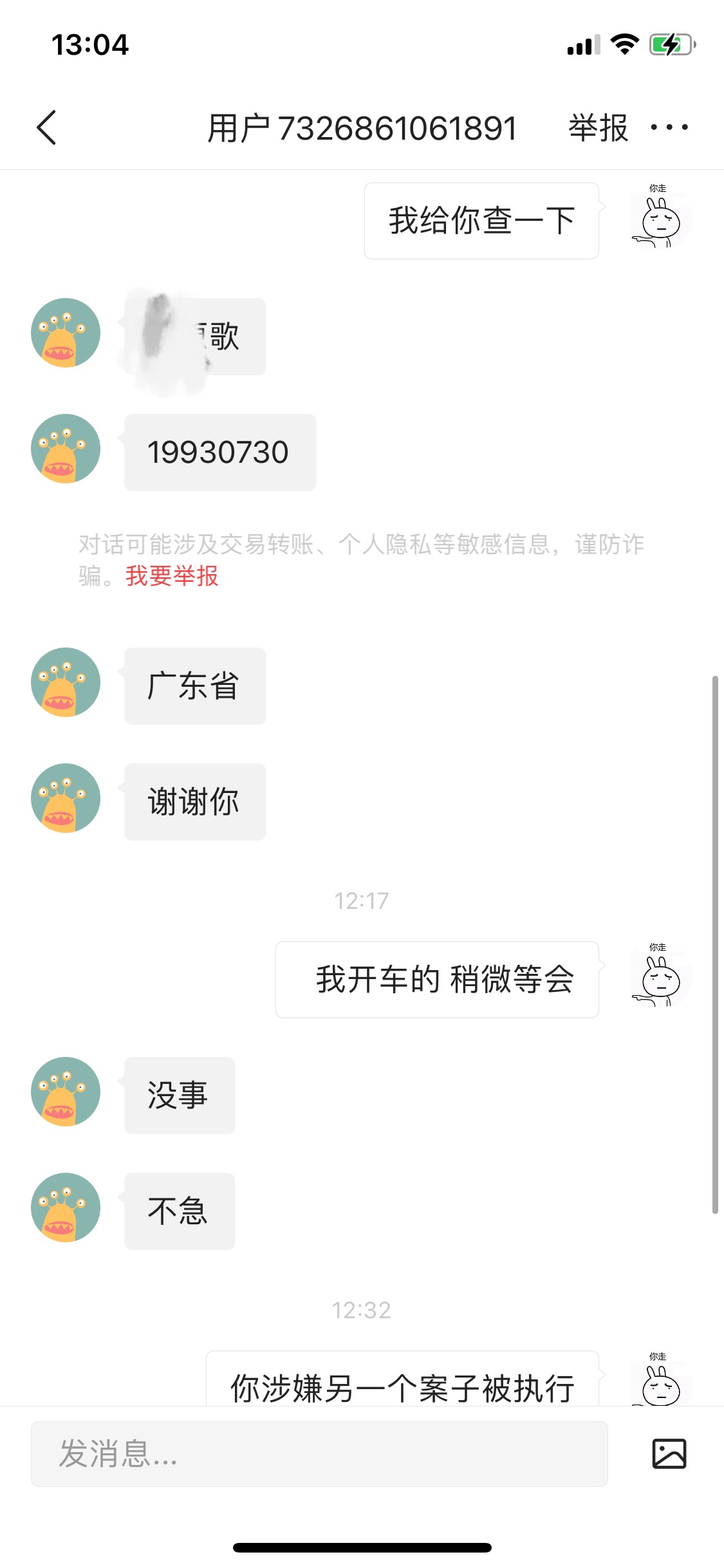Tap 举报 in the header
724x1568 pixels.
coord(598,127)
